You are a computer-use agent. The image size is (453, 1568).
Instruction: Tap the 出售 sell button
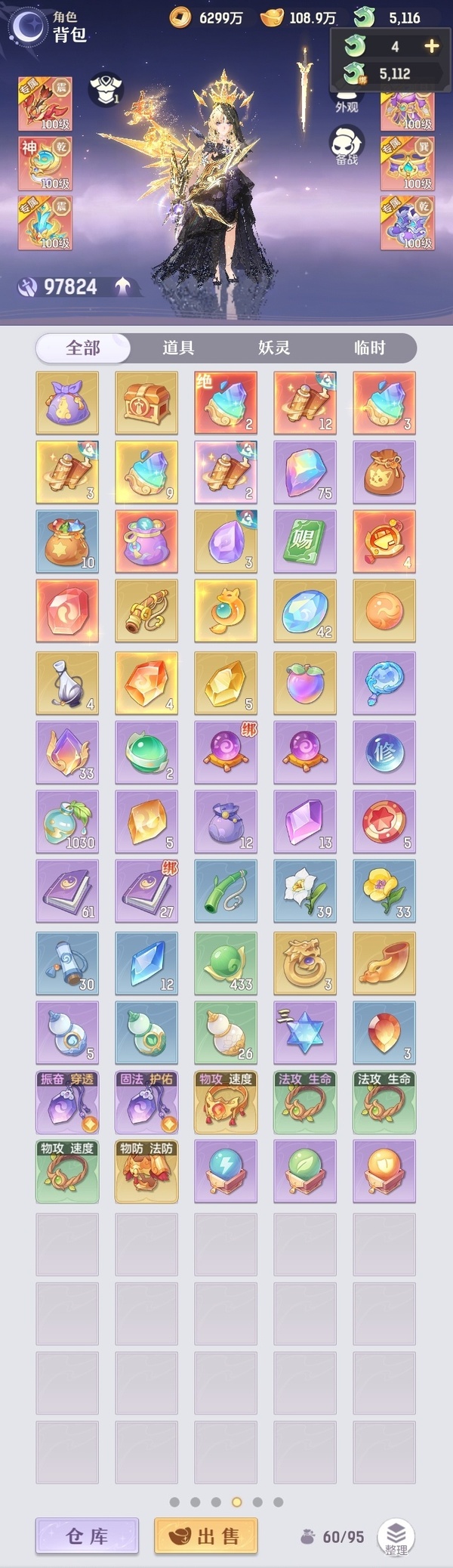[206, 1536]
